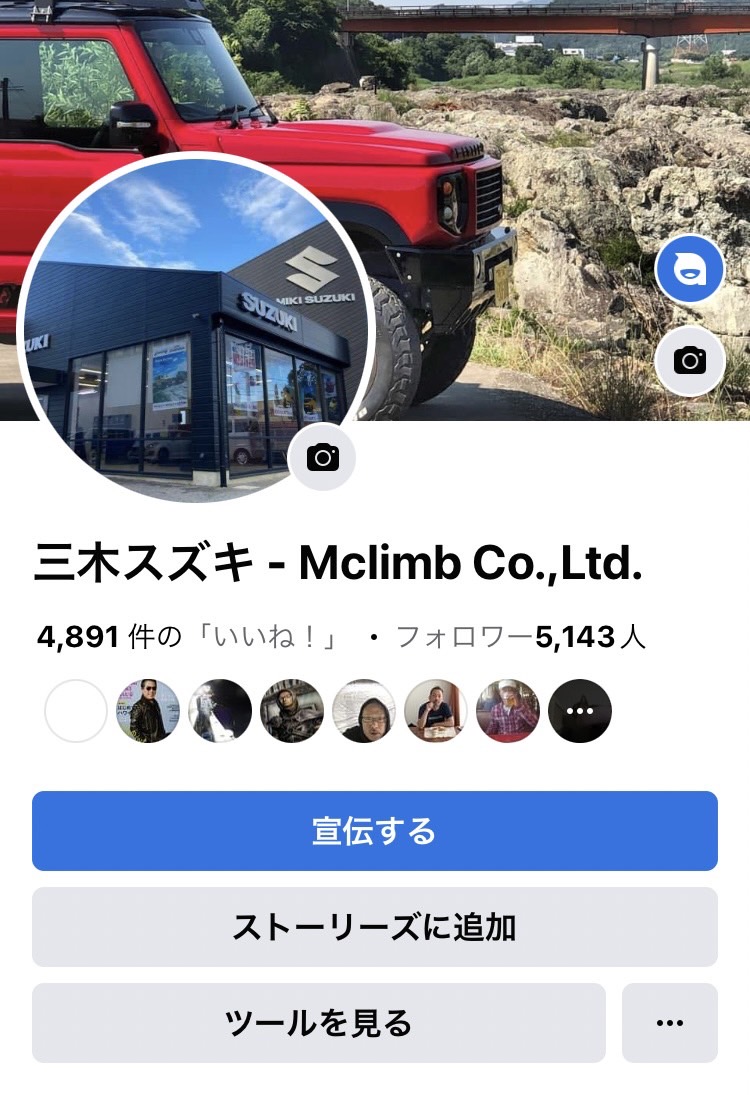Tap the blue avatar icon on cover
750x1095 pixels.
tap(689, 270)
